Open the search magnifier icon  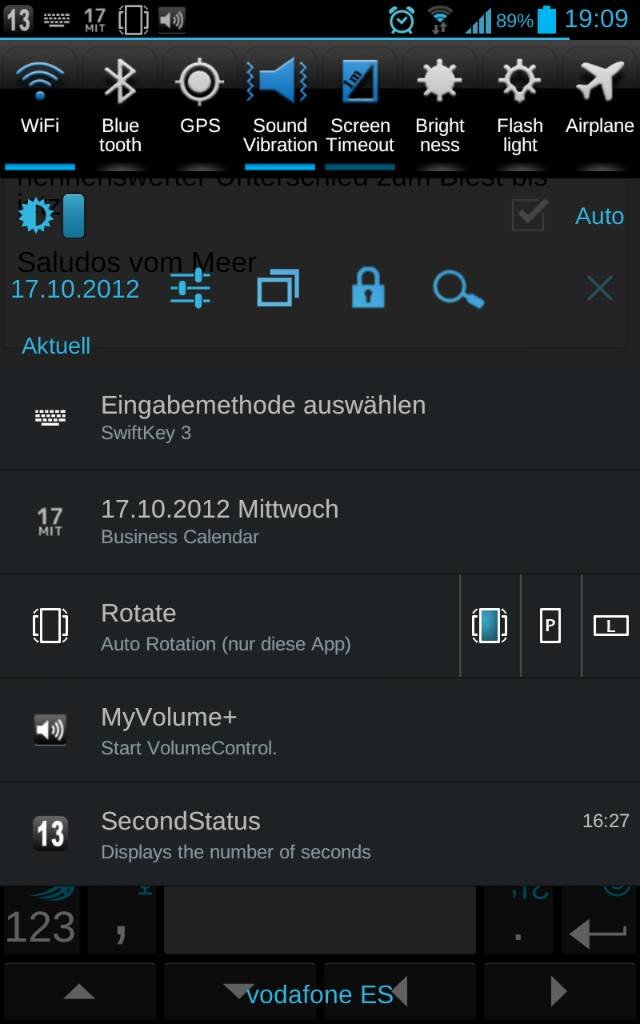pos(458,289)
